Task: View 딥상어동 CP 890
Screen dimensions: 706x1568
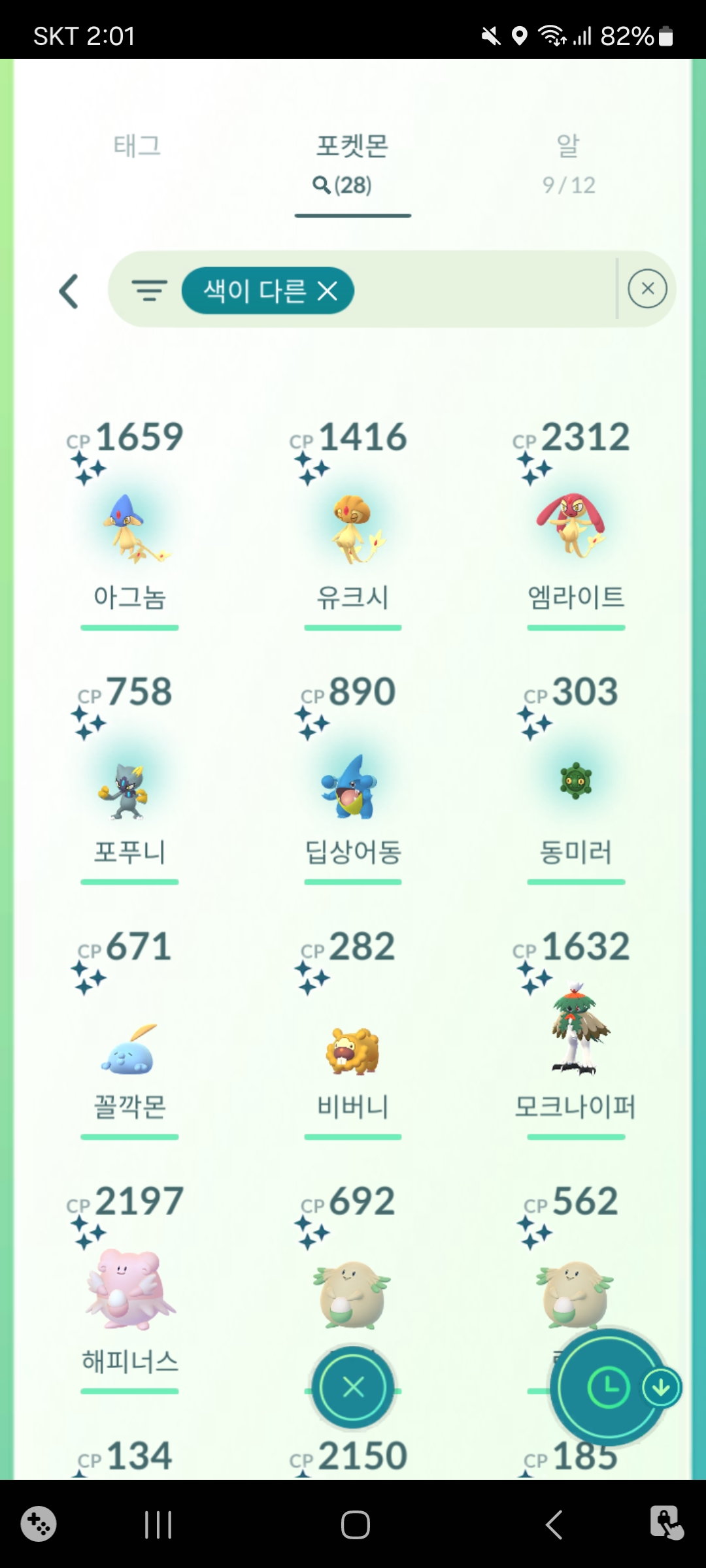Action: [353, 784]
